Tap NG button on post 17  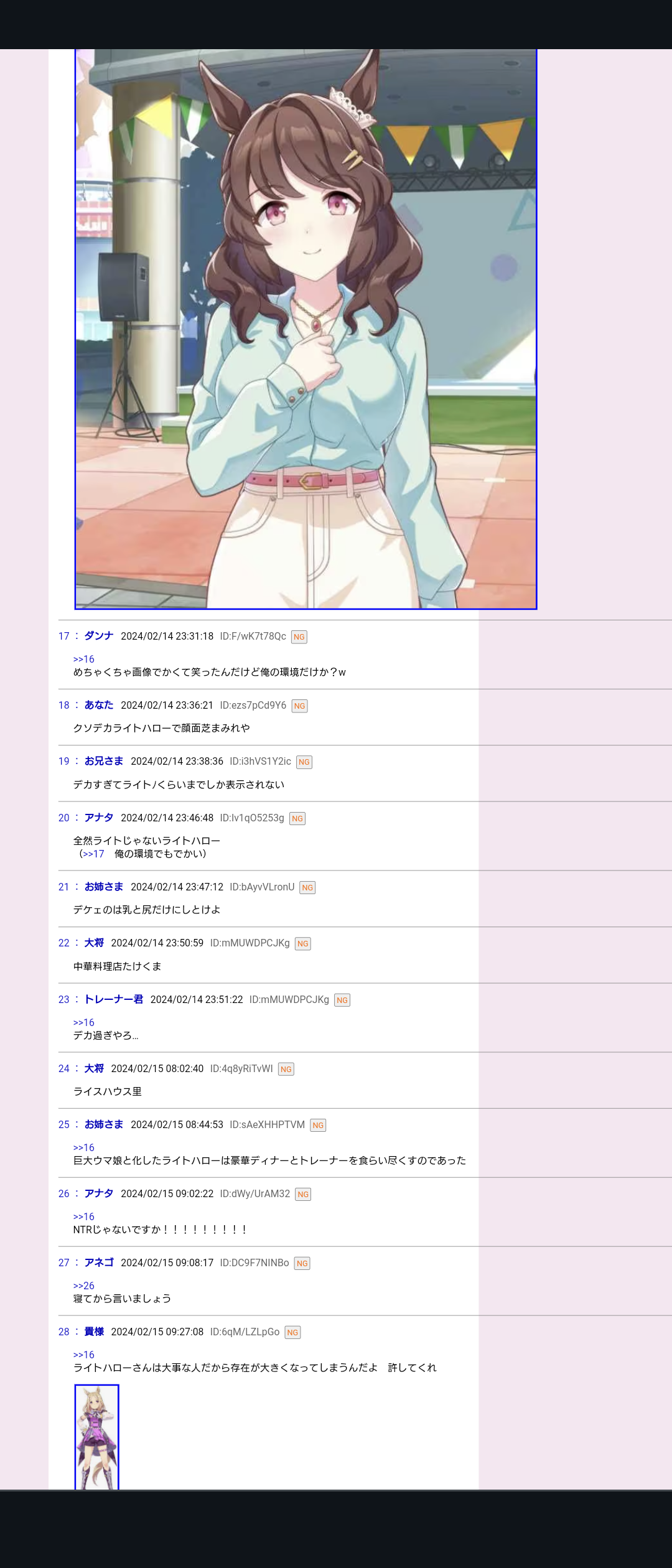pyautogui.click(x=299, y=637)
